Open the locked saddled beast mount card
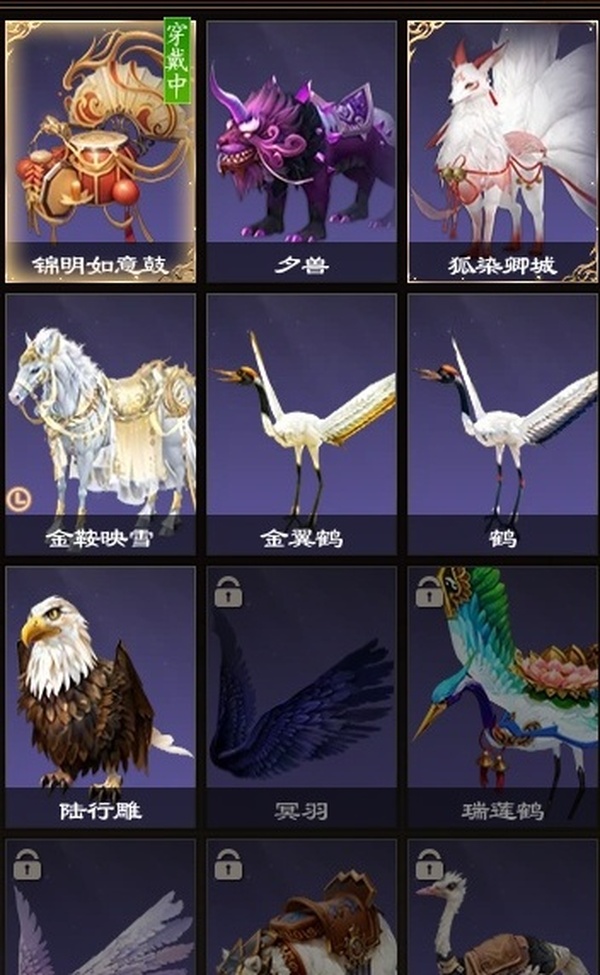 pyautogui.click(x=301, y=908)
